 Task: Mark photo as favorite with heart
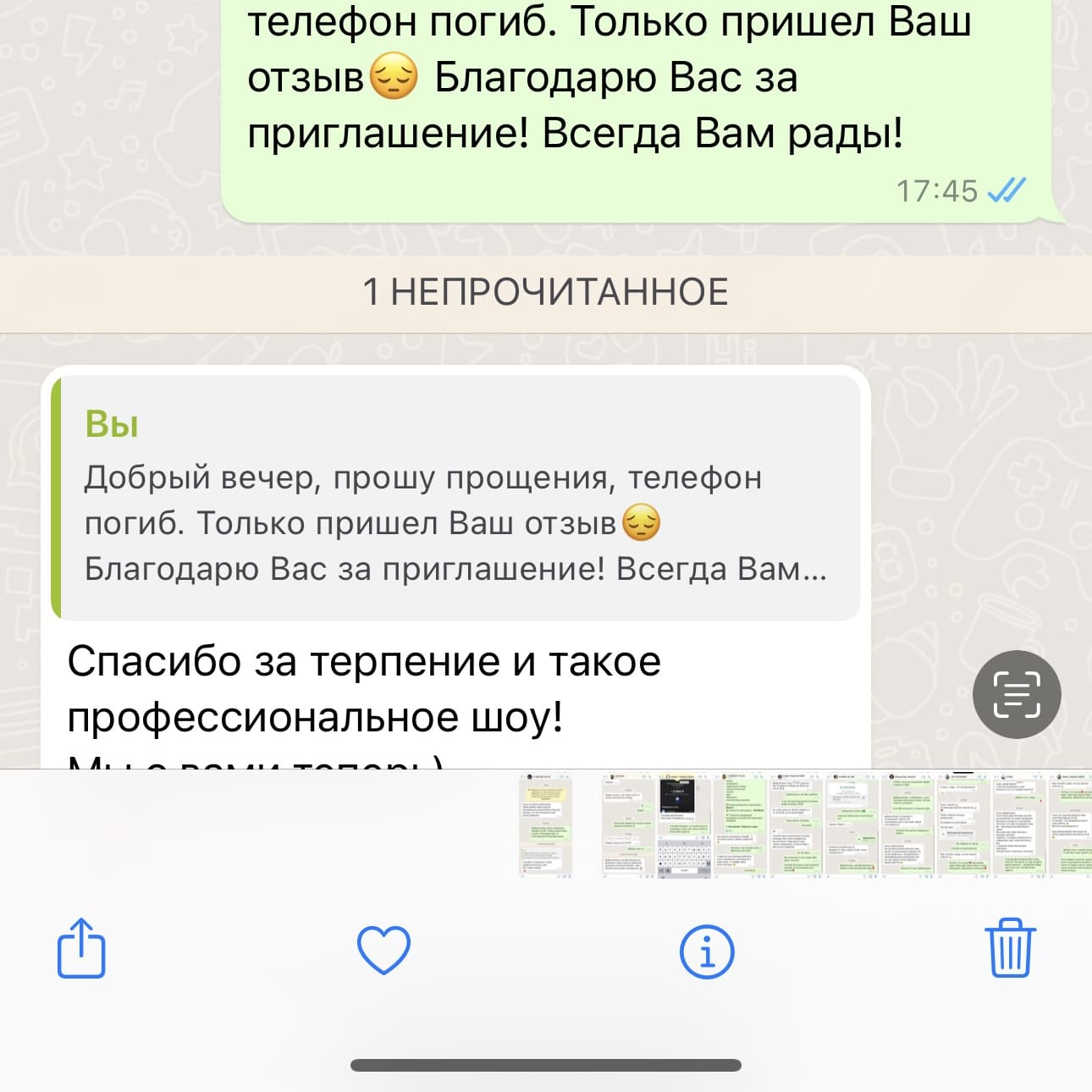coord(383,949)
